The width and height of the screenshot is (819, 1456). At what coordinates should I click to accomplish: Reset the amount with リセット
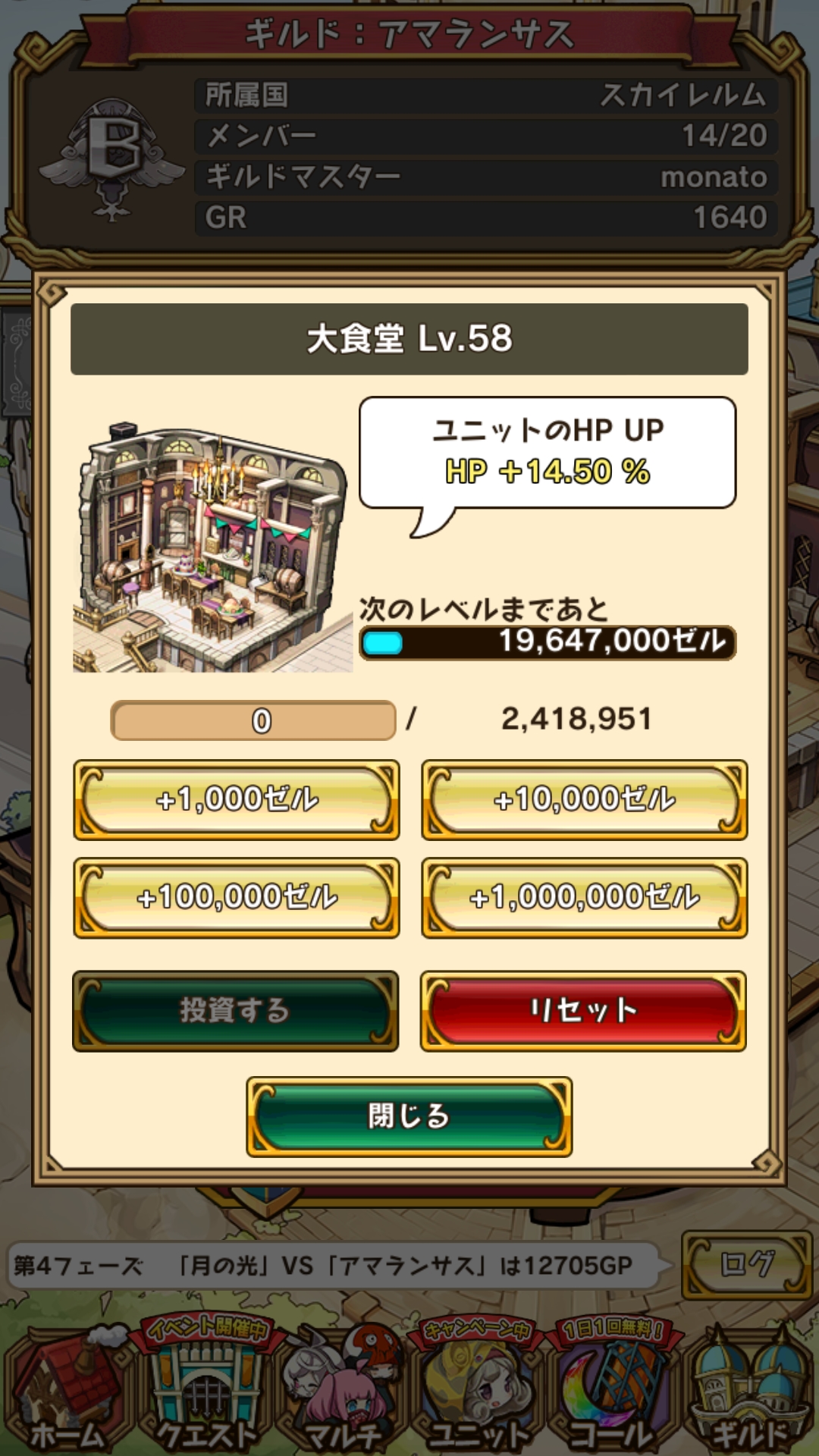tap(583, 1010)
